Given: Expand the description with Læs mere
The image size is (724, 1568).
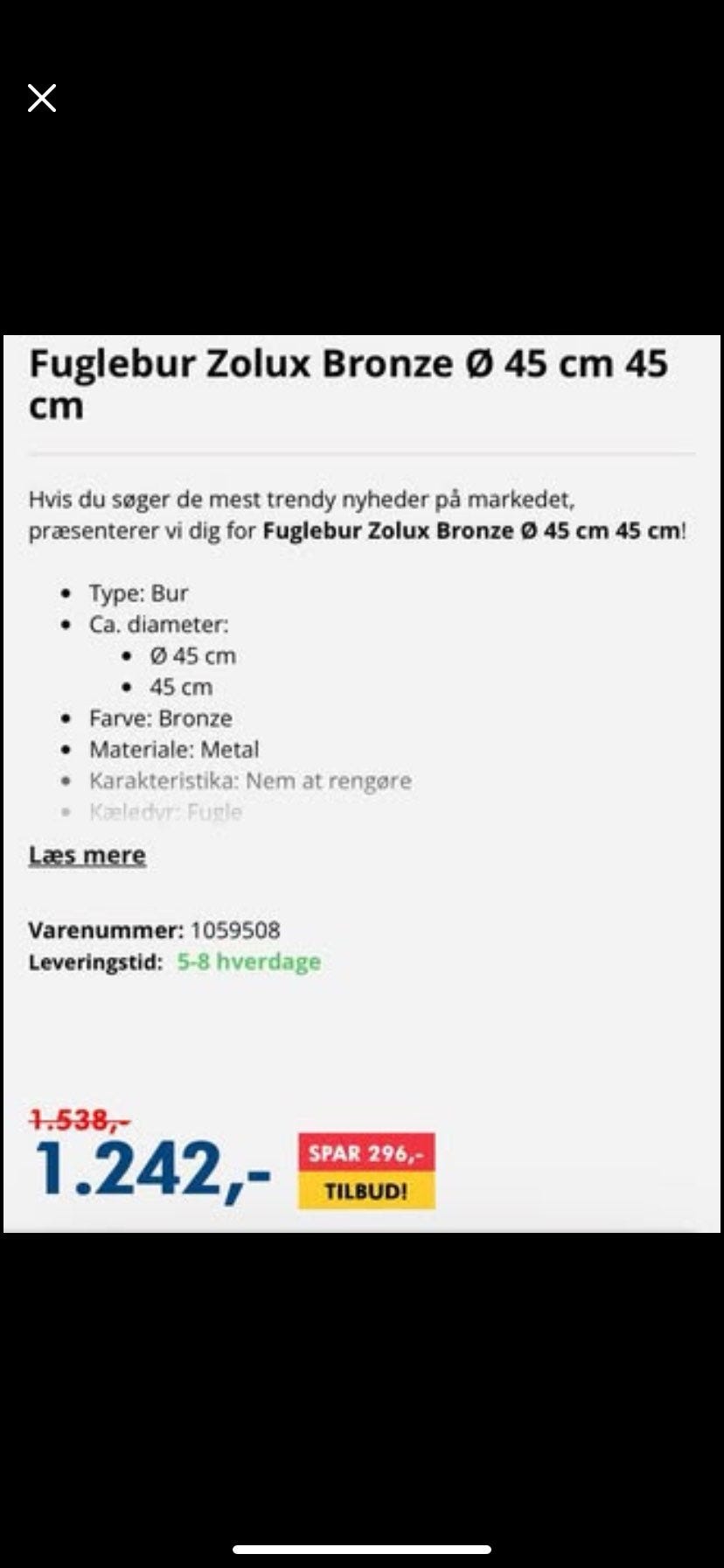Looking at the screenshot, I should (87, 855).
